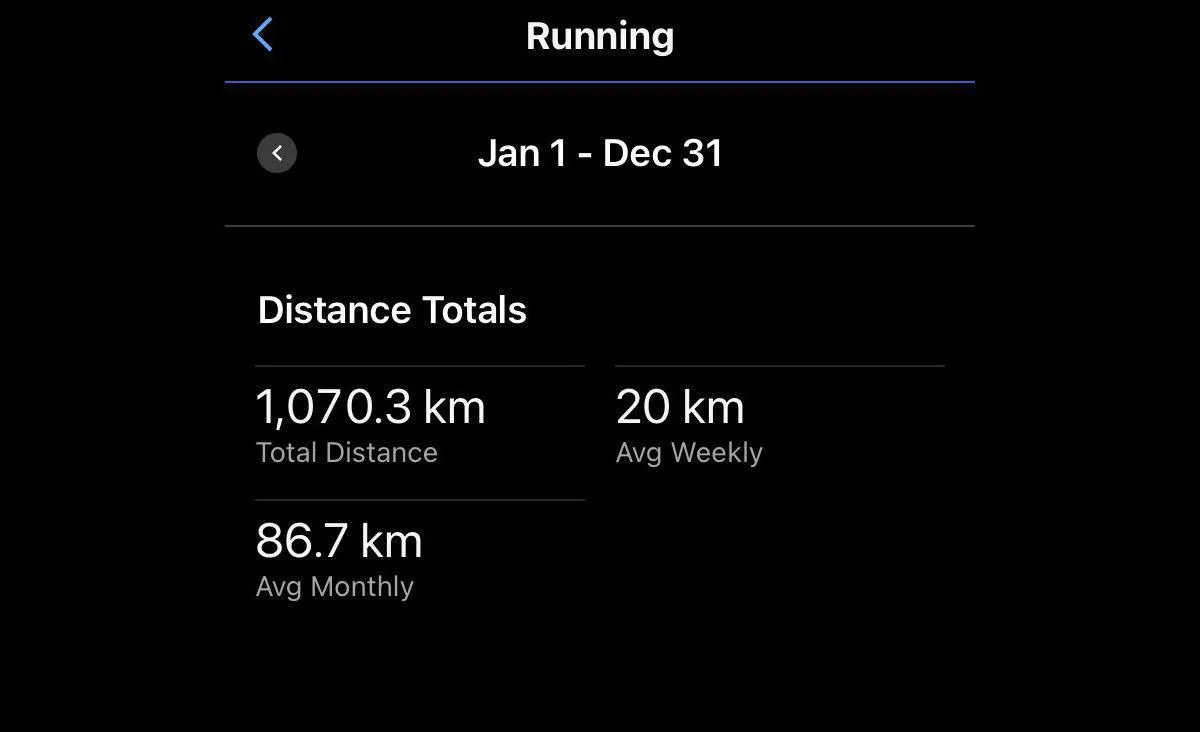Go back from the Running screen
Viewport: 1200px width, 732px height.
tap(263, 35)
